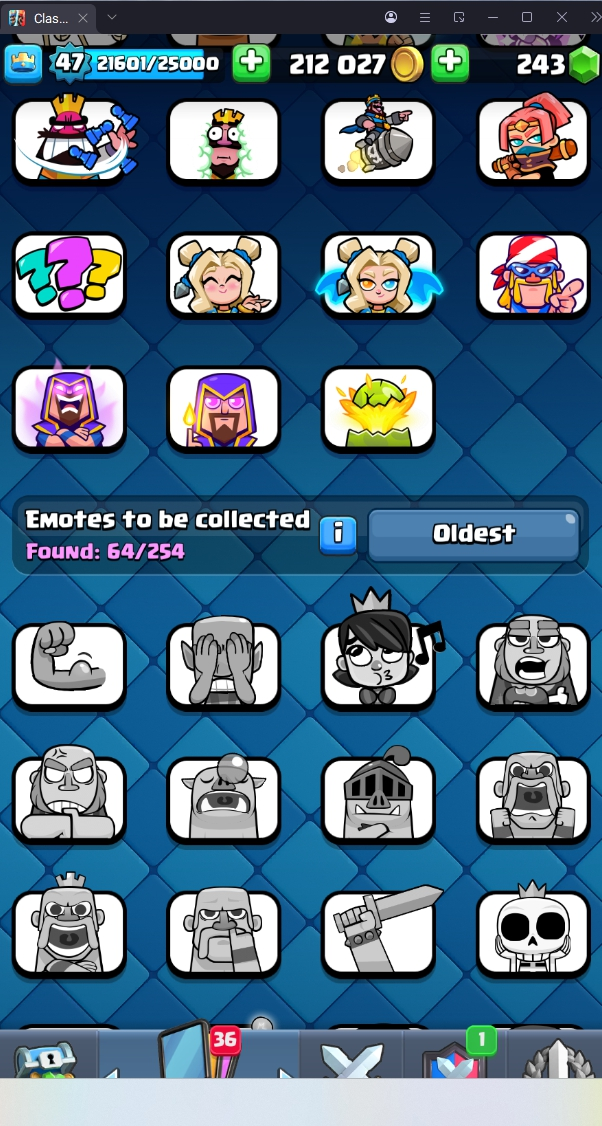Screen dimensions: 602x1126
Task: Open the king riding a rocket emote
Action: tap(378, 141)
